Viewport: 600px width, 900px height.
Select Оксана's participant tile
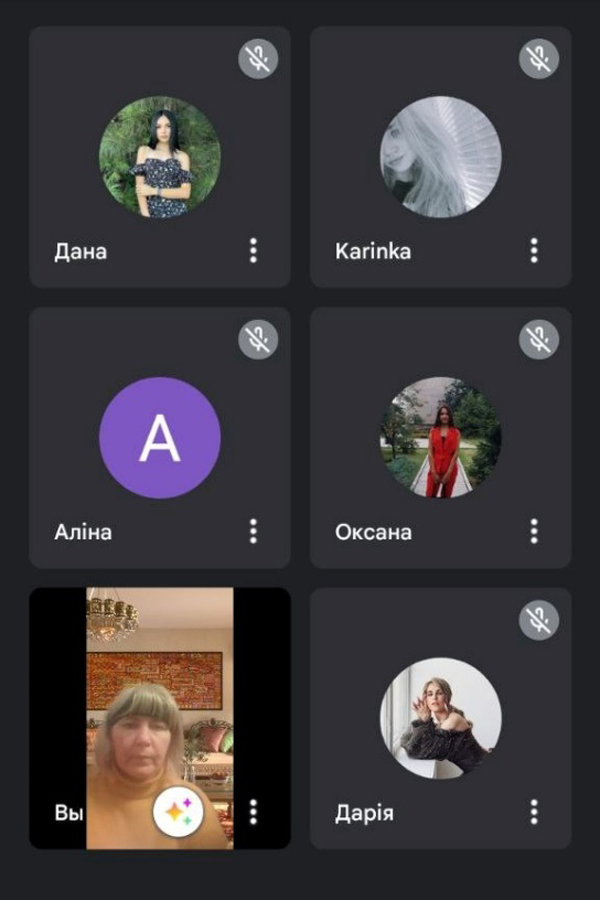pos(440,438)
